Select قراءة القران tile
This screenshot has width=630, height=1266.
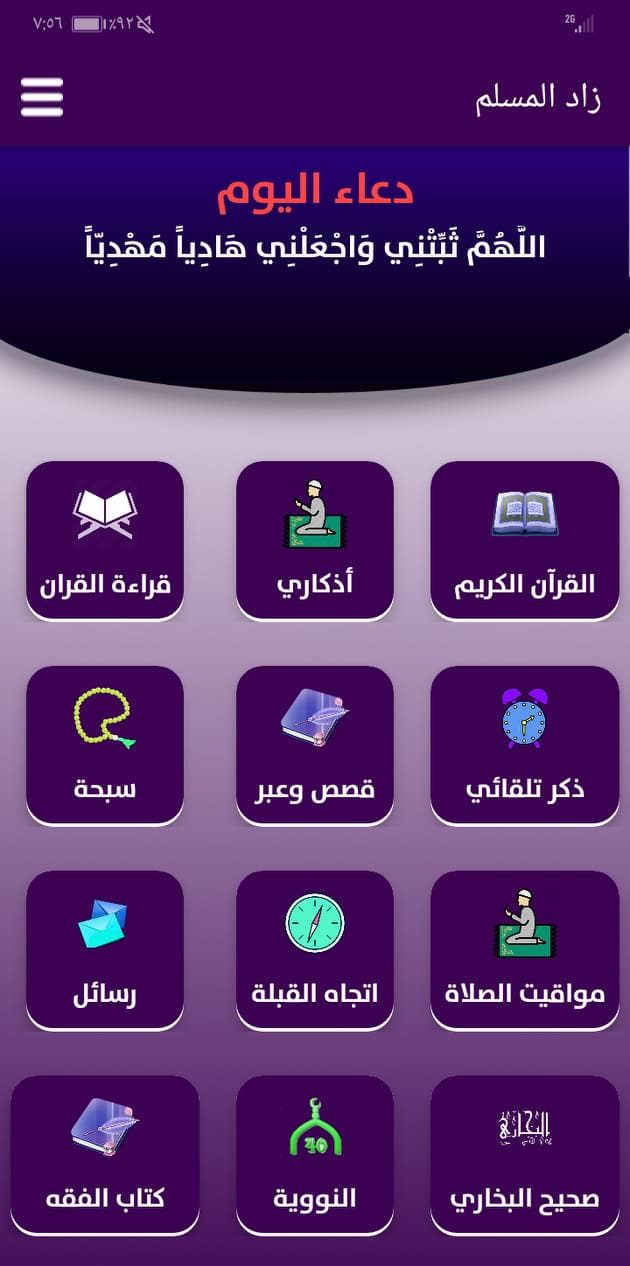[105, 540]
